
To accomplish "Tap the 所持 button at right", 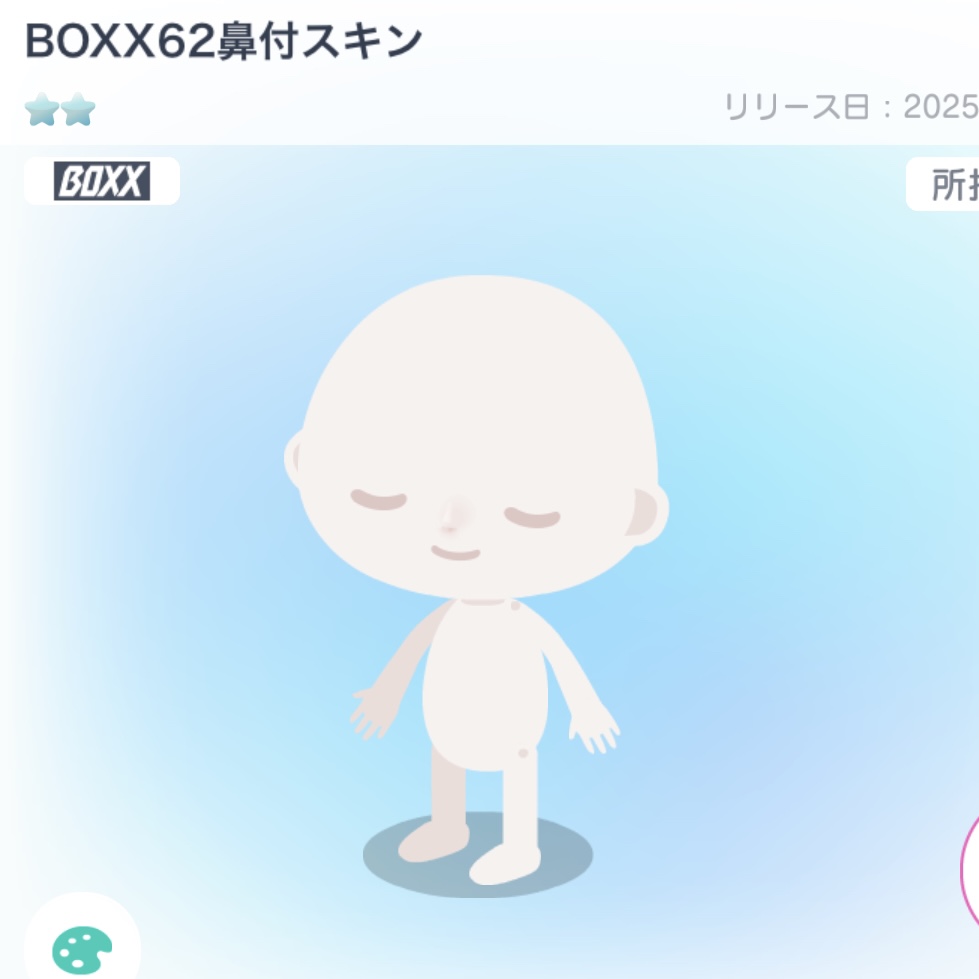I will click(945, 185).
